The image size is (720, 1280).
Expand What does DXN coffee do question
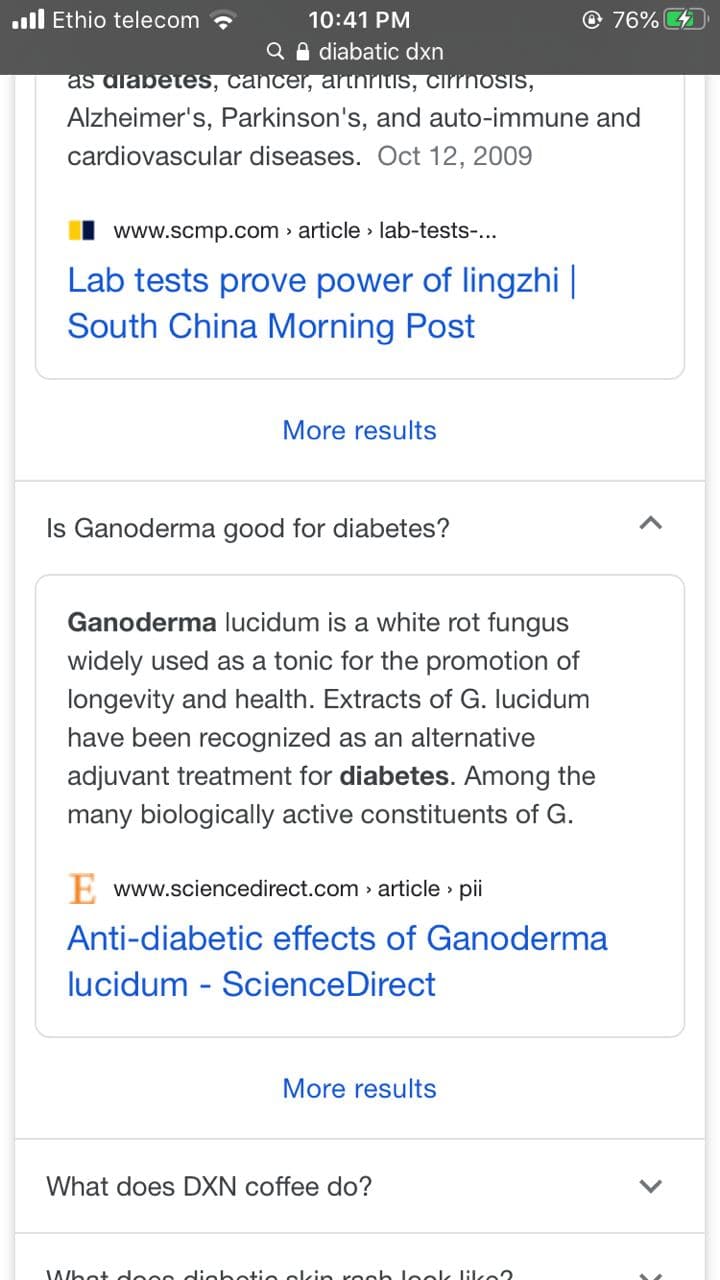point(360,1186)
